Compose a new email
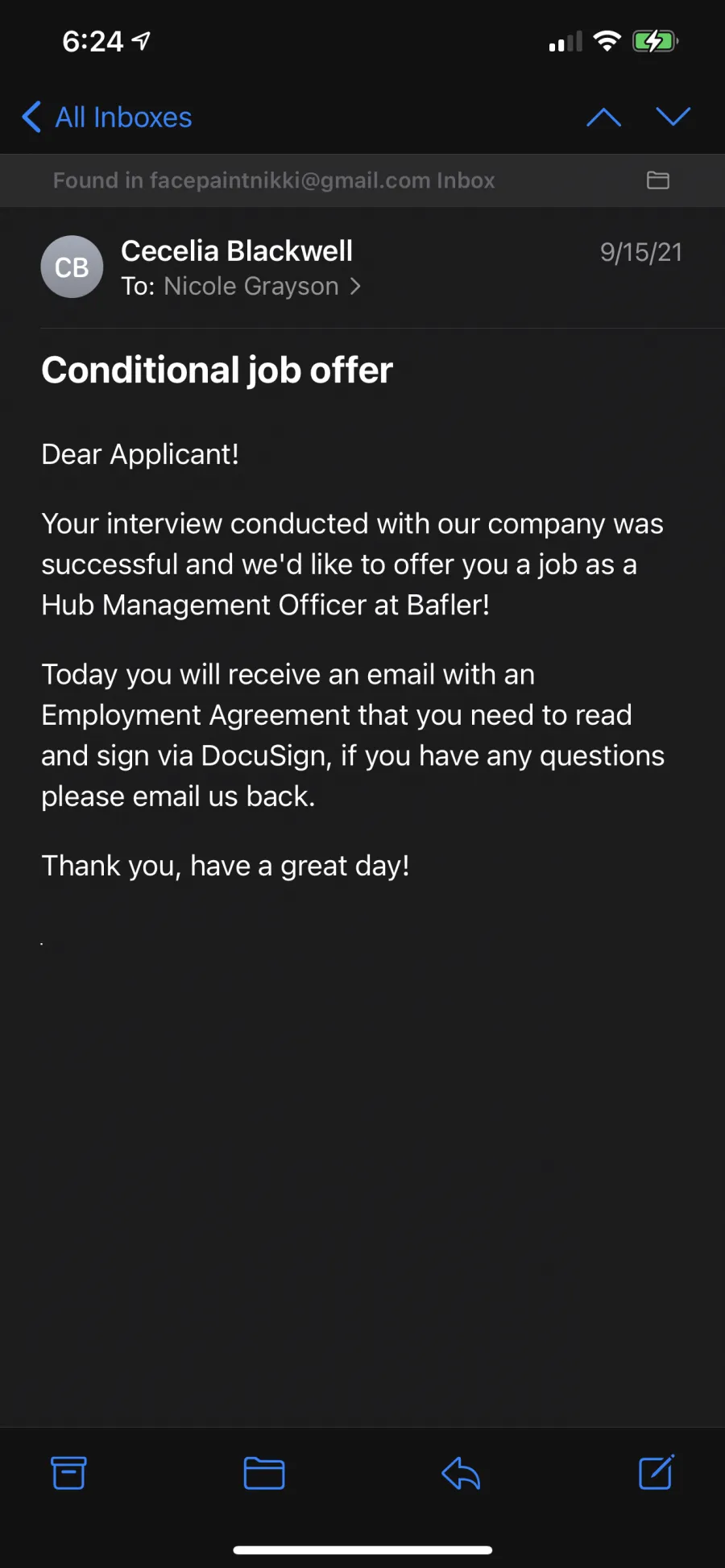 657,1472
